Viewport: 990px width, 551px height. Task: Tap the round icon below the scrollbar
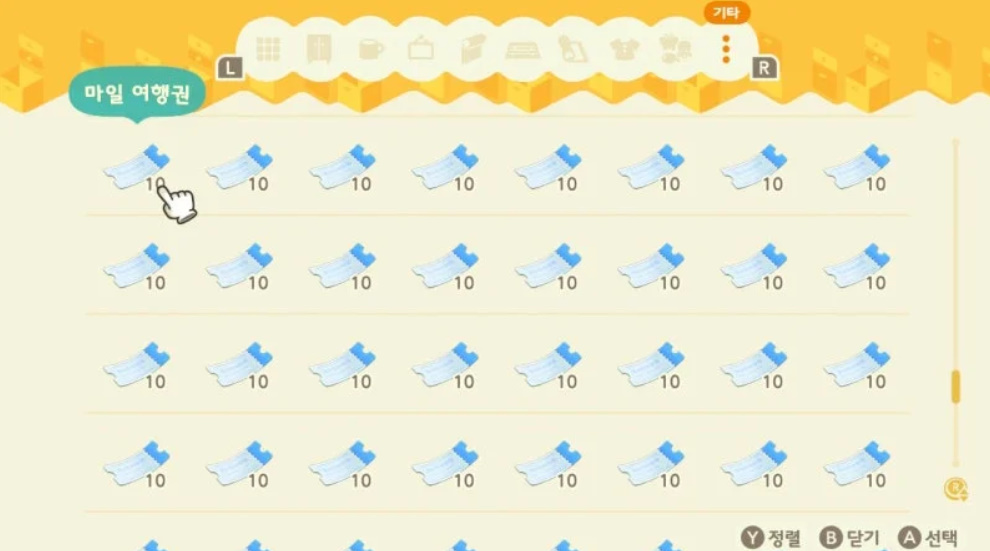[x=955, y=489]
